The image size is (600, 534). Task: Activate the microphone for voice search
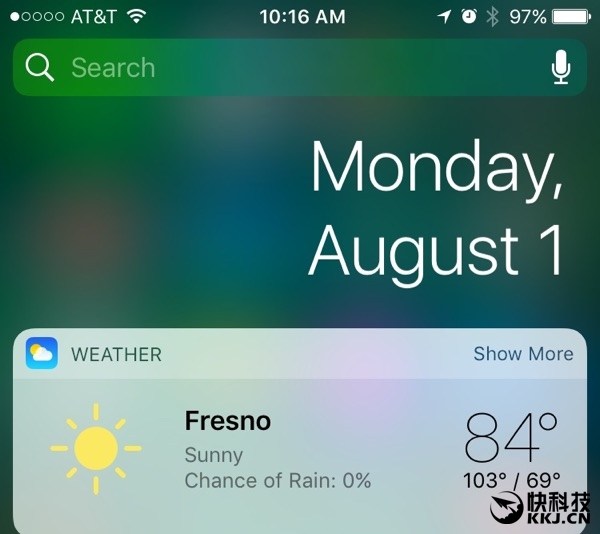560,68
